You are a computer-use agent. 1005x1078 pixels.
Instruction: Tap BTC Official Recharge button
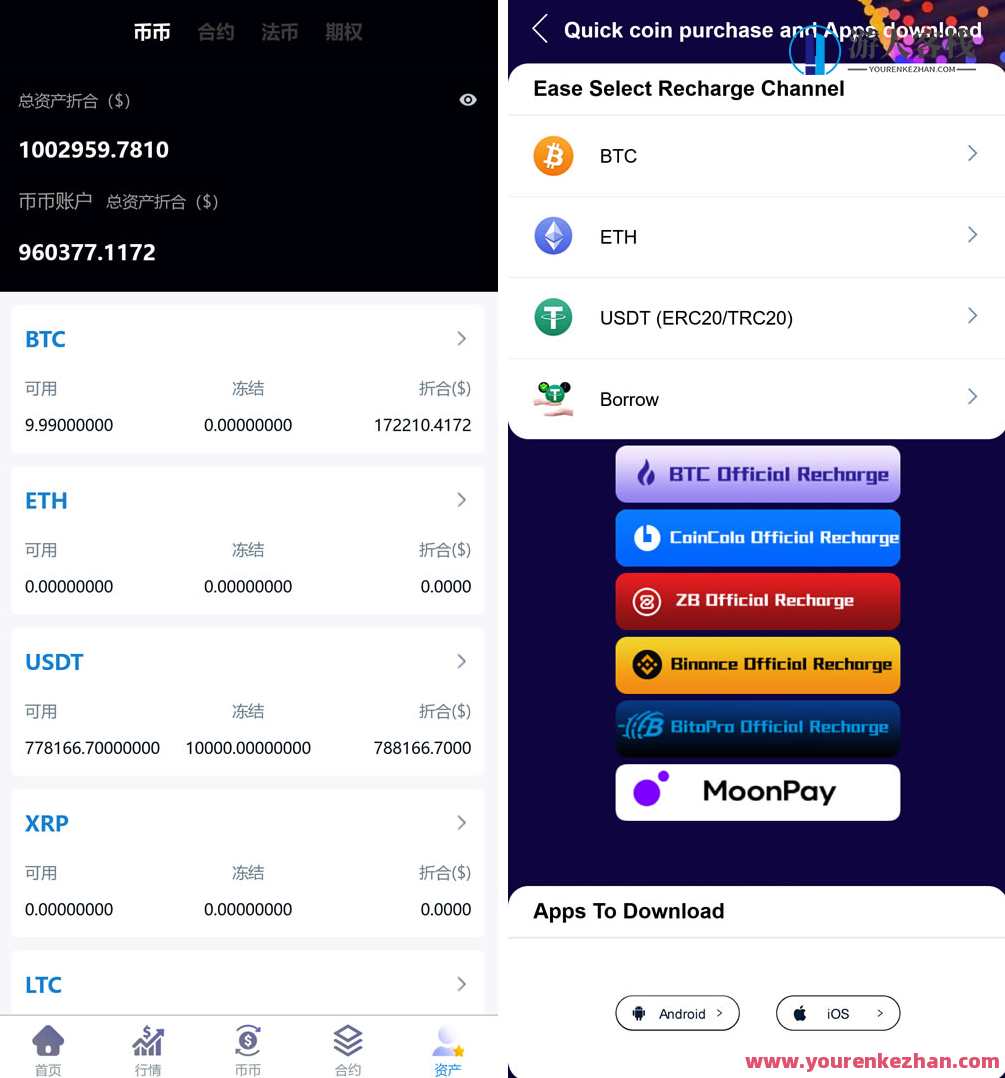tap(757, 474)
